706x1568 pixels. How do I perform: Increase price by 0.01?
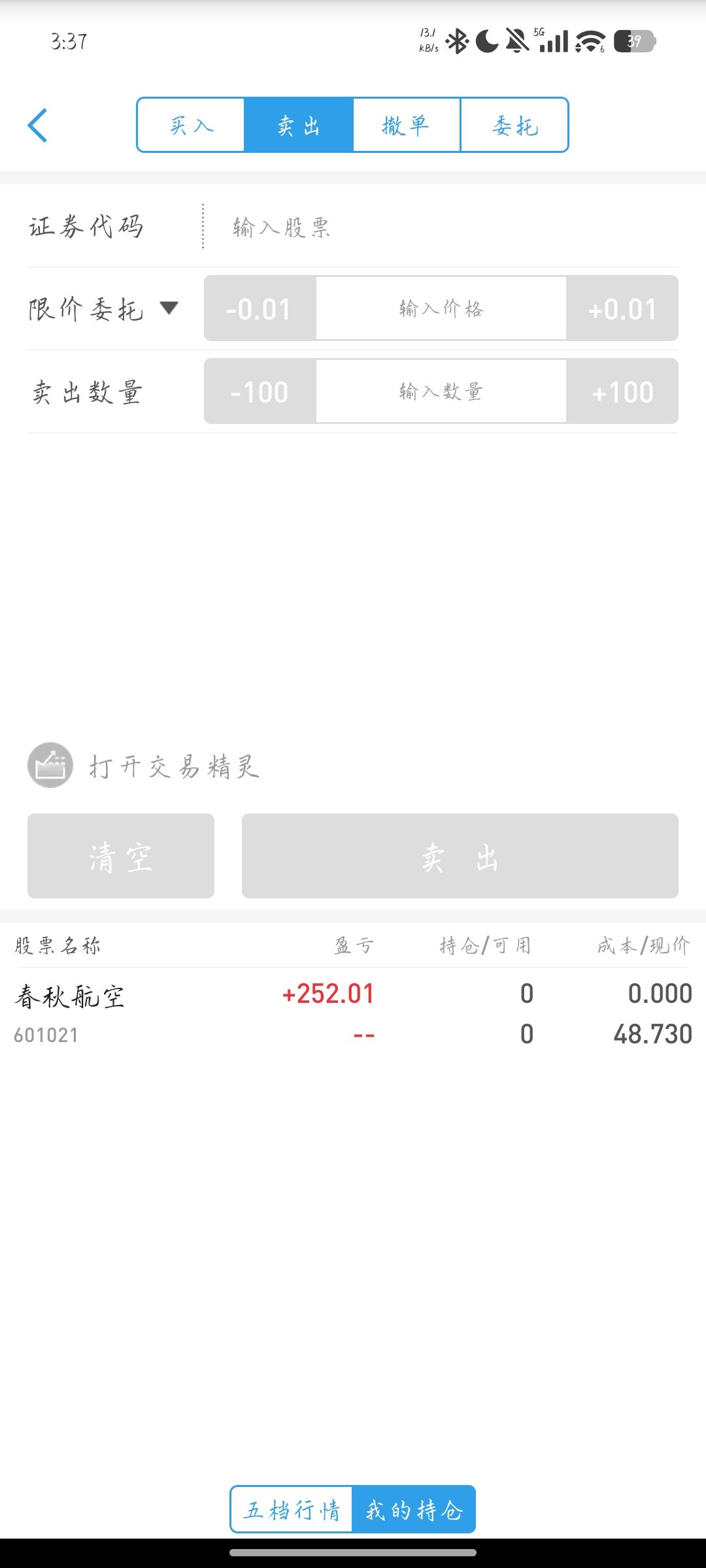(x=622, y=308)
